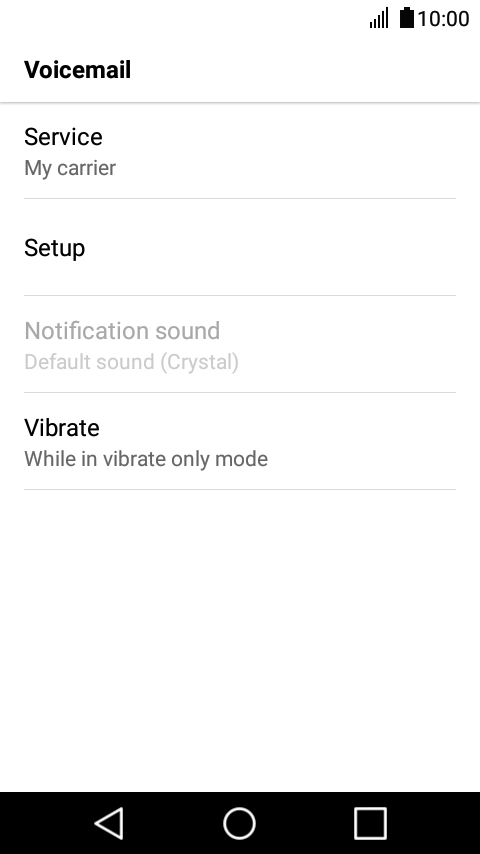Viewport: 480px width, 854px height.
Task: Open the Vibrate setting
Action: [x=240, y=442]
